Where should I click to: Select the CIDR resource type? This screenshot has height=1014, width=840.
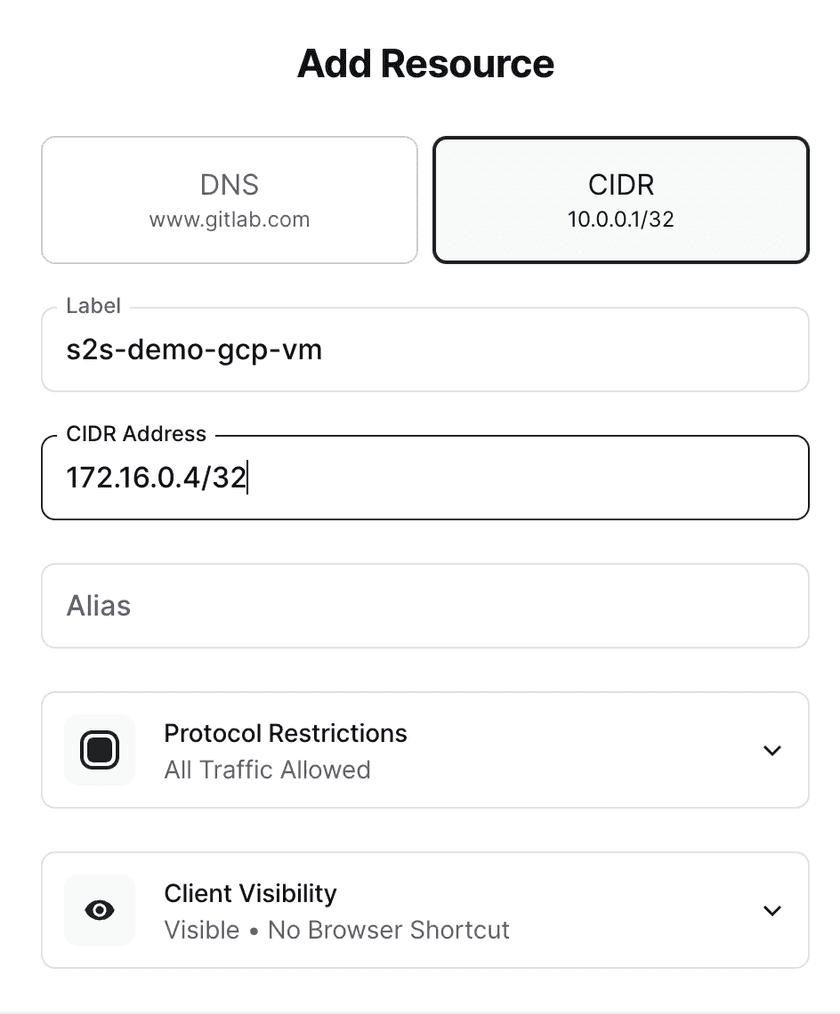620,200
